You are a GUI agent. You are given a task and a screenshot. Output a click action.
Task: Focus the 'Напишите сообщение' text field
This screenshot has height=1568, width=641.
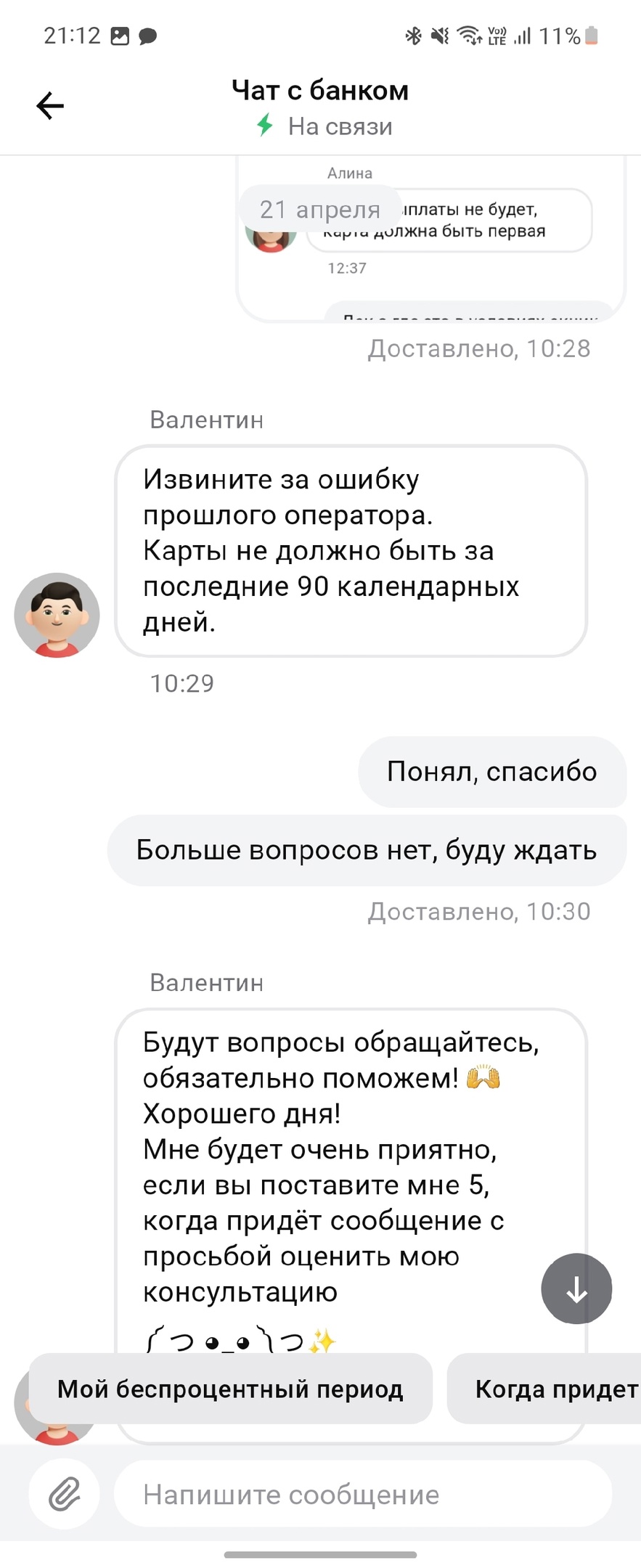[363, 1495]
